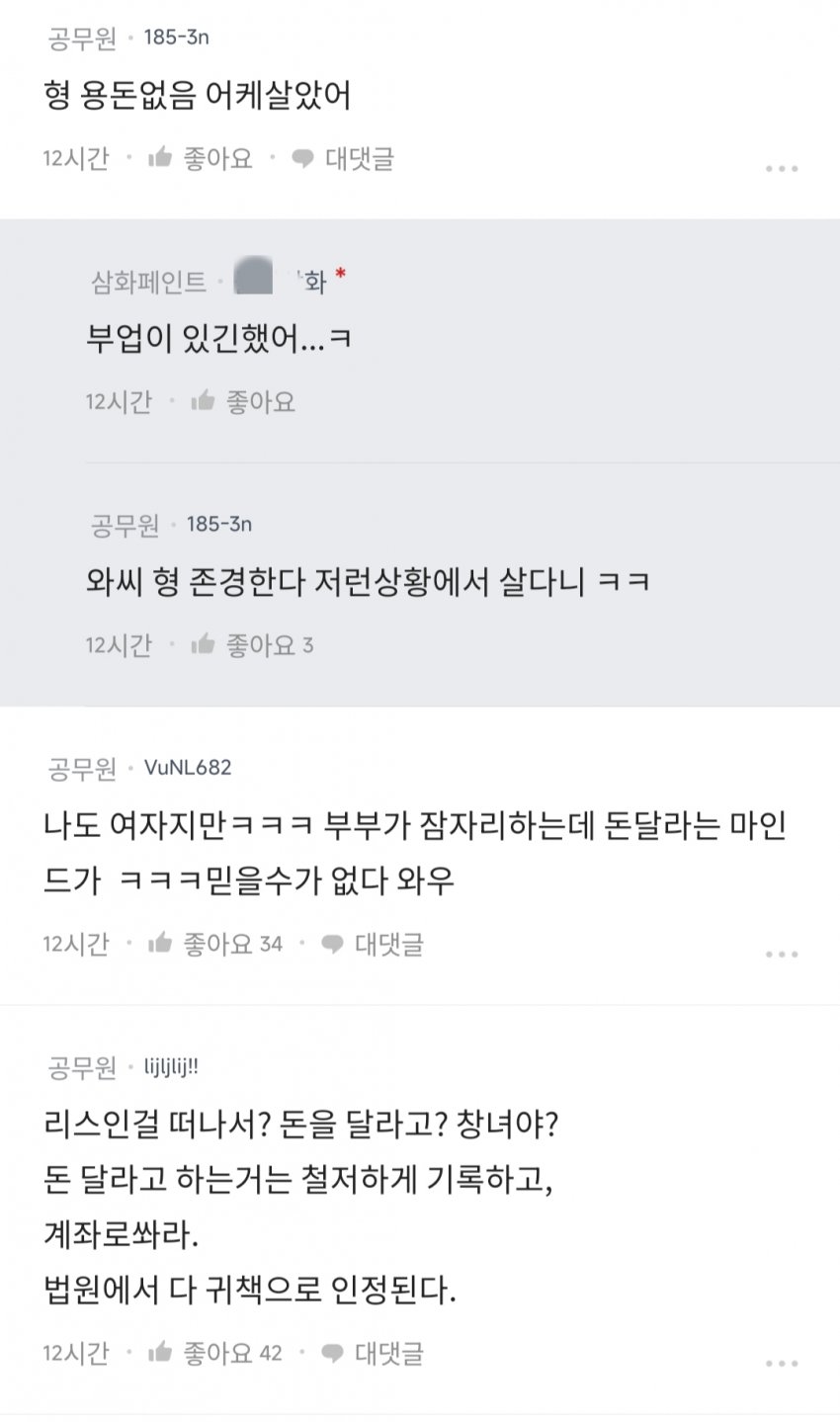The image size is (840, 1422).
Task: Like the reply "부업이 있긴했어...ㅋ"
Action: point(243,401)
